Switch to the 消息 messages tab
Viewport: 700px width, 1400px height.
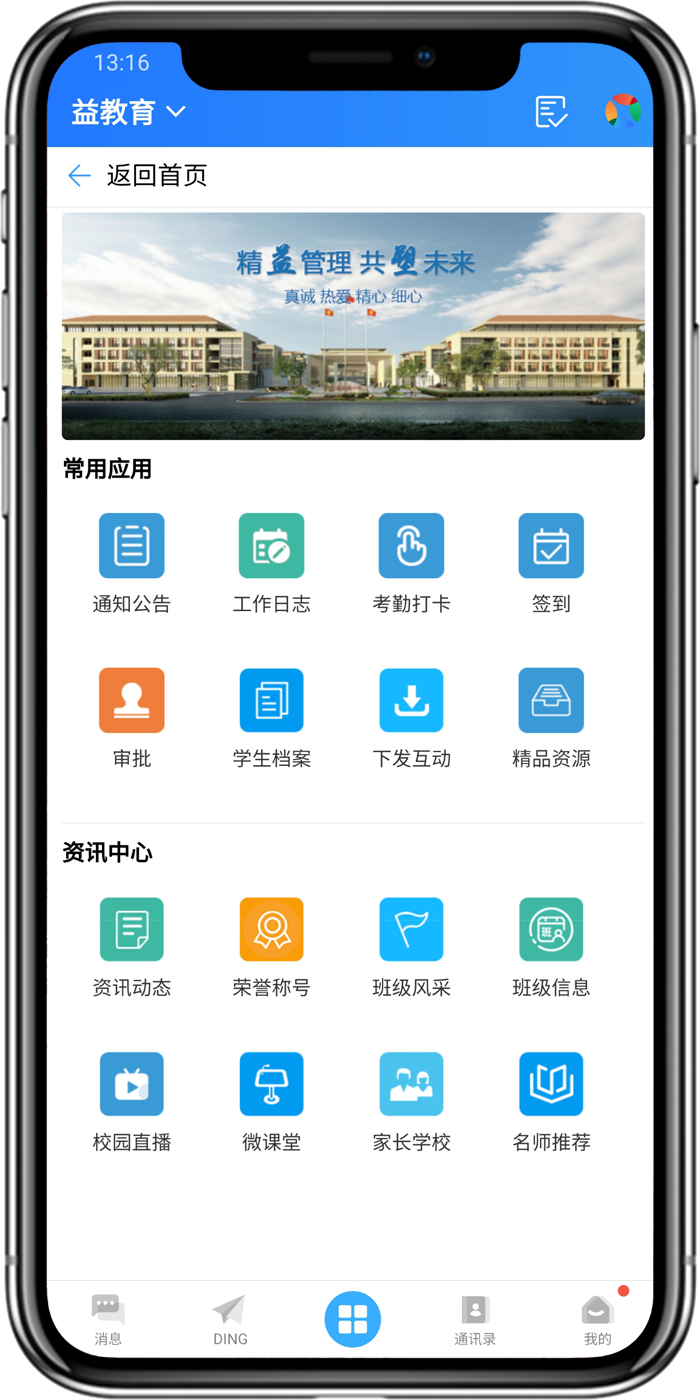[108, 1319]
